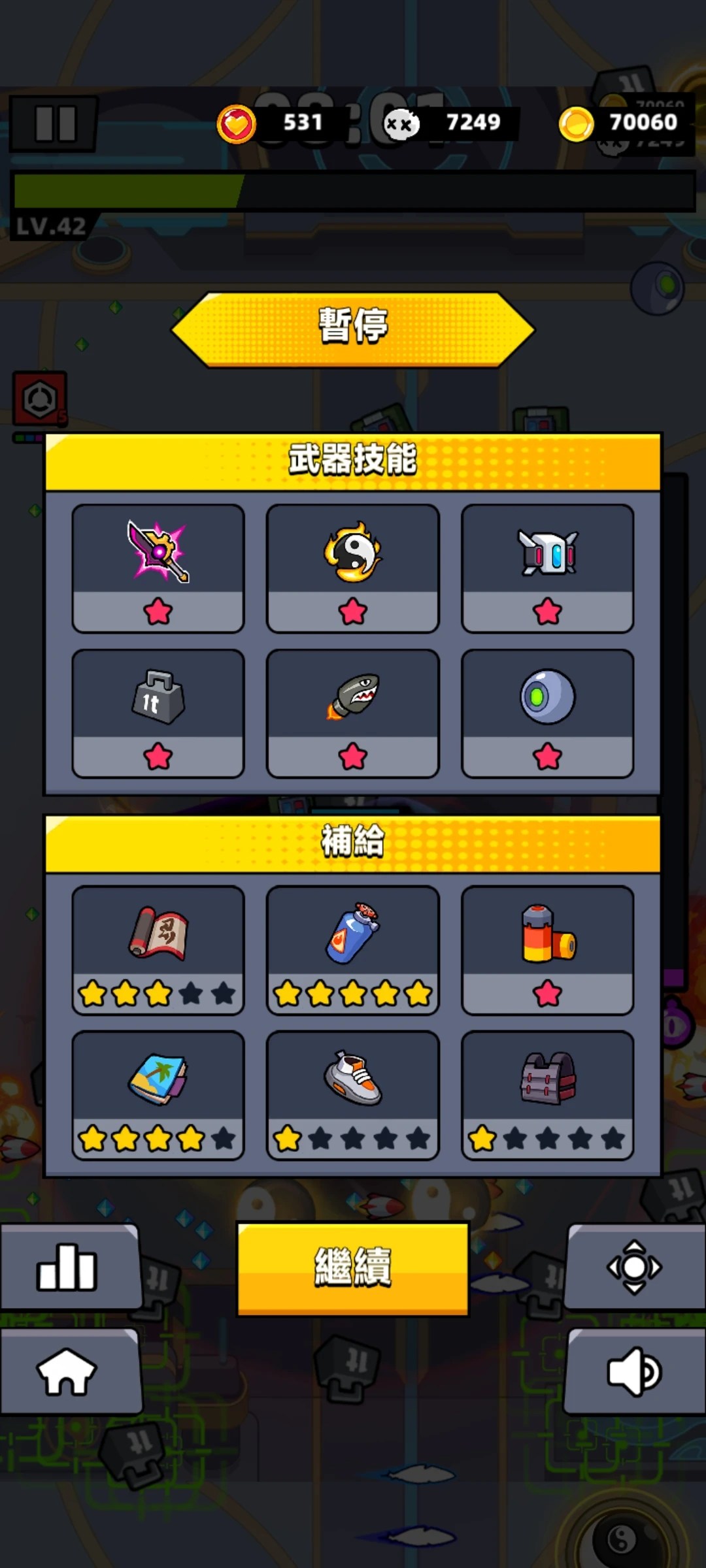Inspect the 1t weight weapon skill

pyautogui.click(x=158, y=713)
